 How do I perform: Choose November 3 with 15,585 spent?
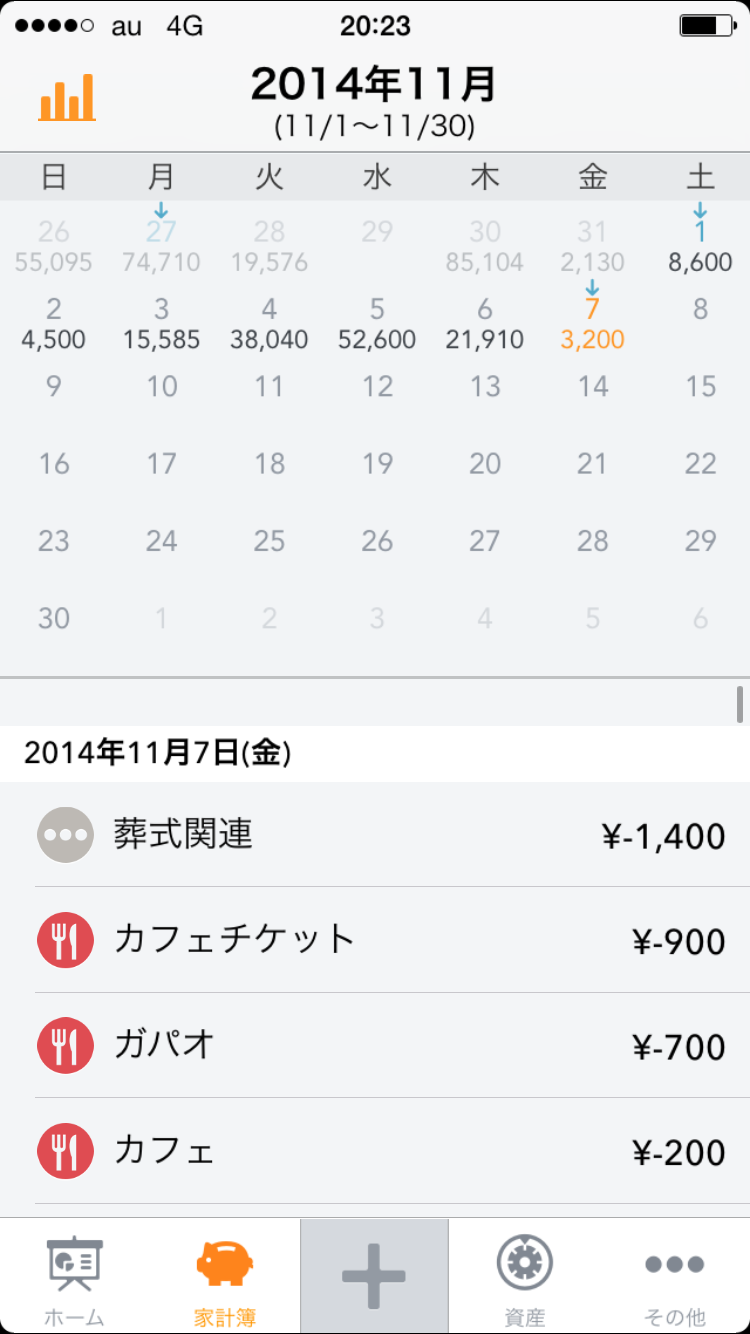point(161,323)
